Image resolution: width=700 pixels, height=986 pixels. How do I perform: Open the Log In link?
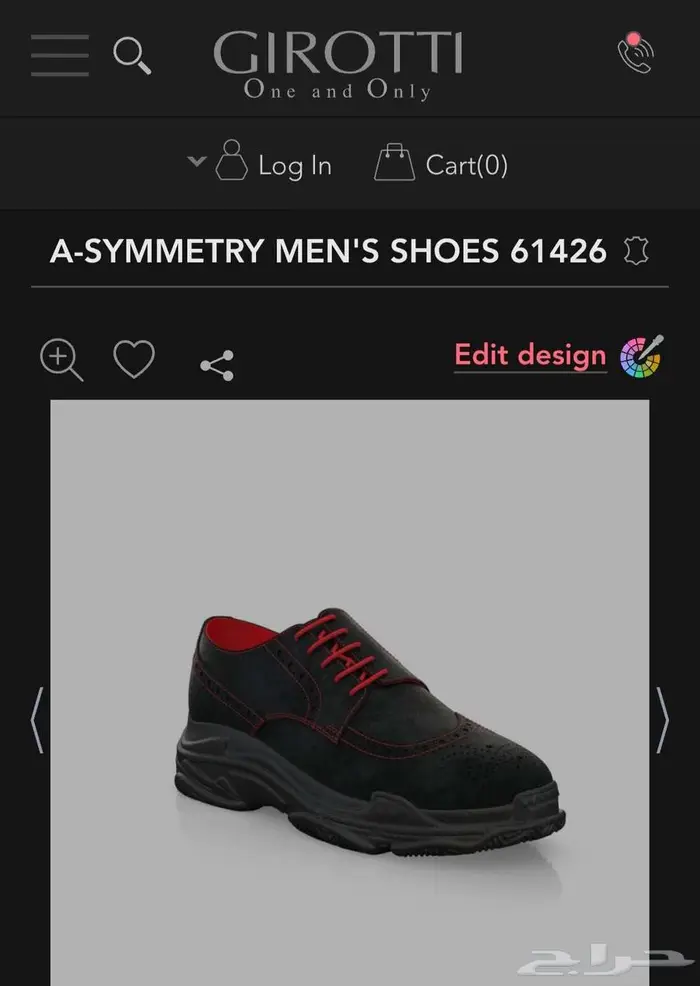[x=292, y=165]
